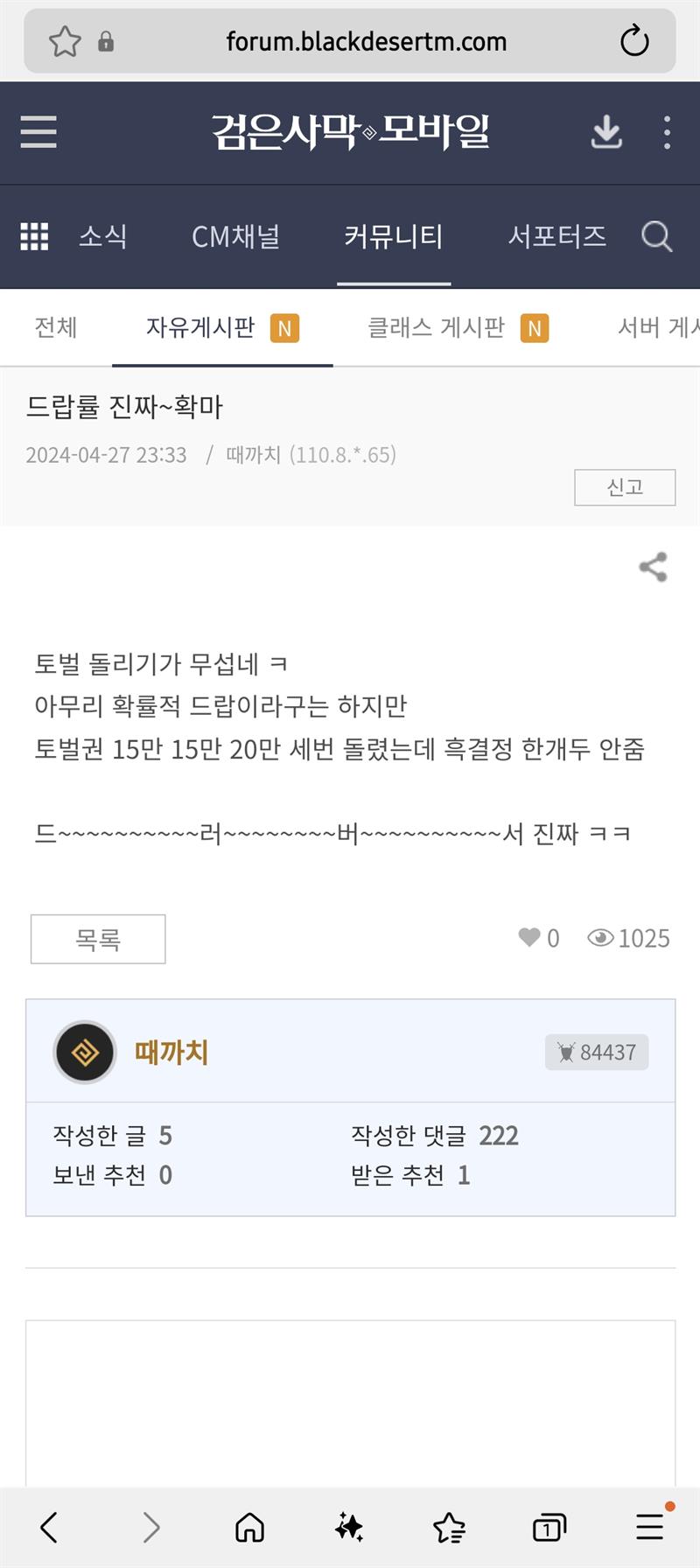Open browser tabs switcher

tap(549, 1528)
